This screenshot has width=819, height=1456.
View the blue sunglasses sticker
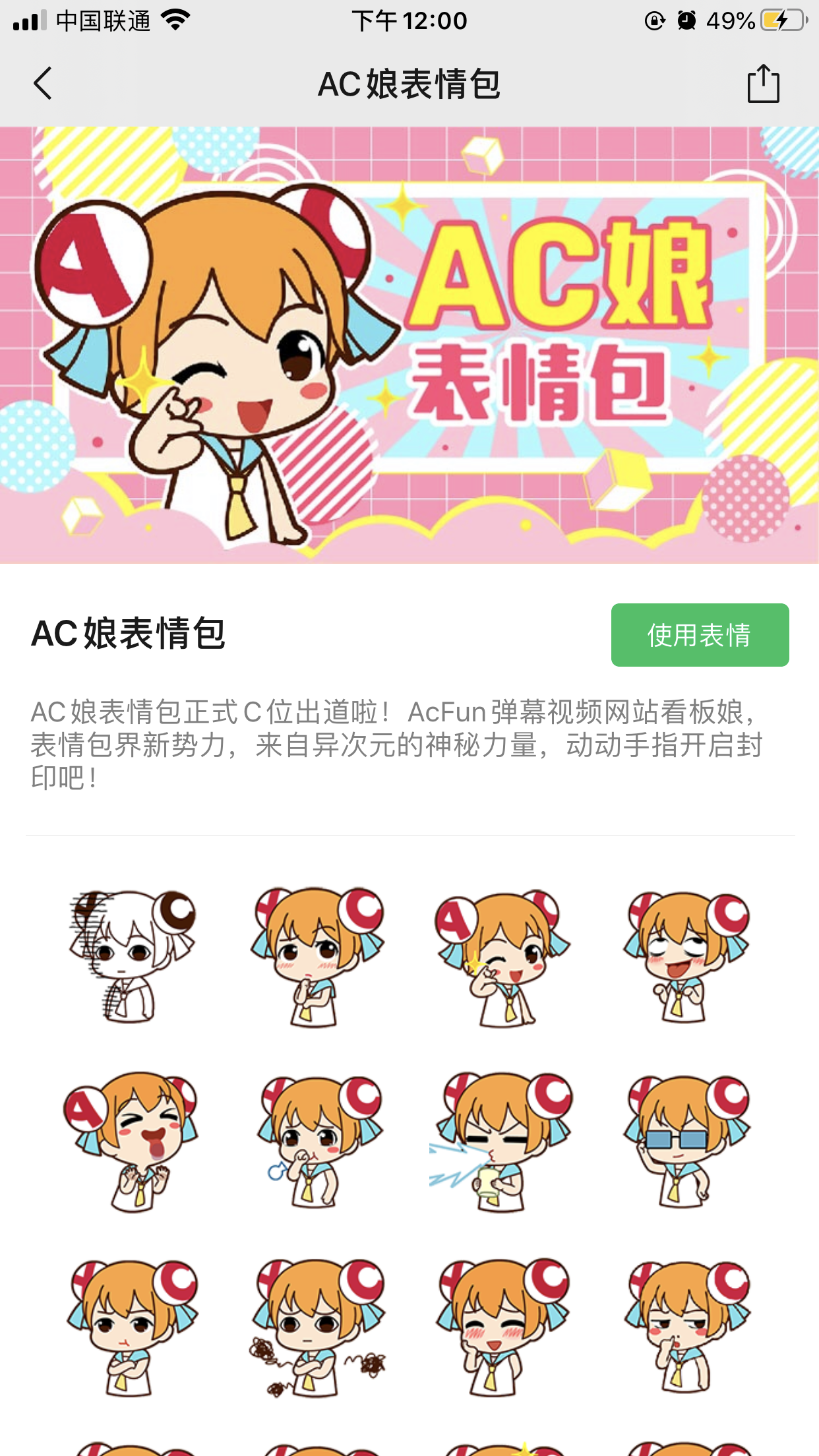point(686,1141)
